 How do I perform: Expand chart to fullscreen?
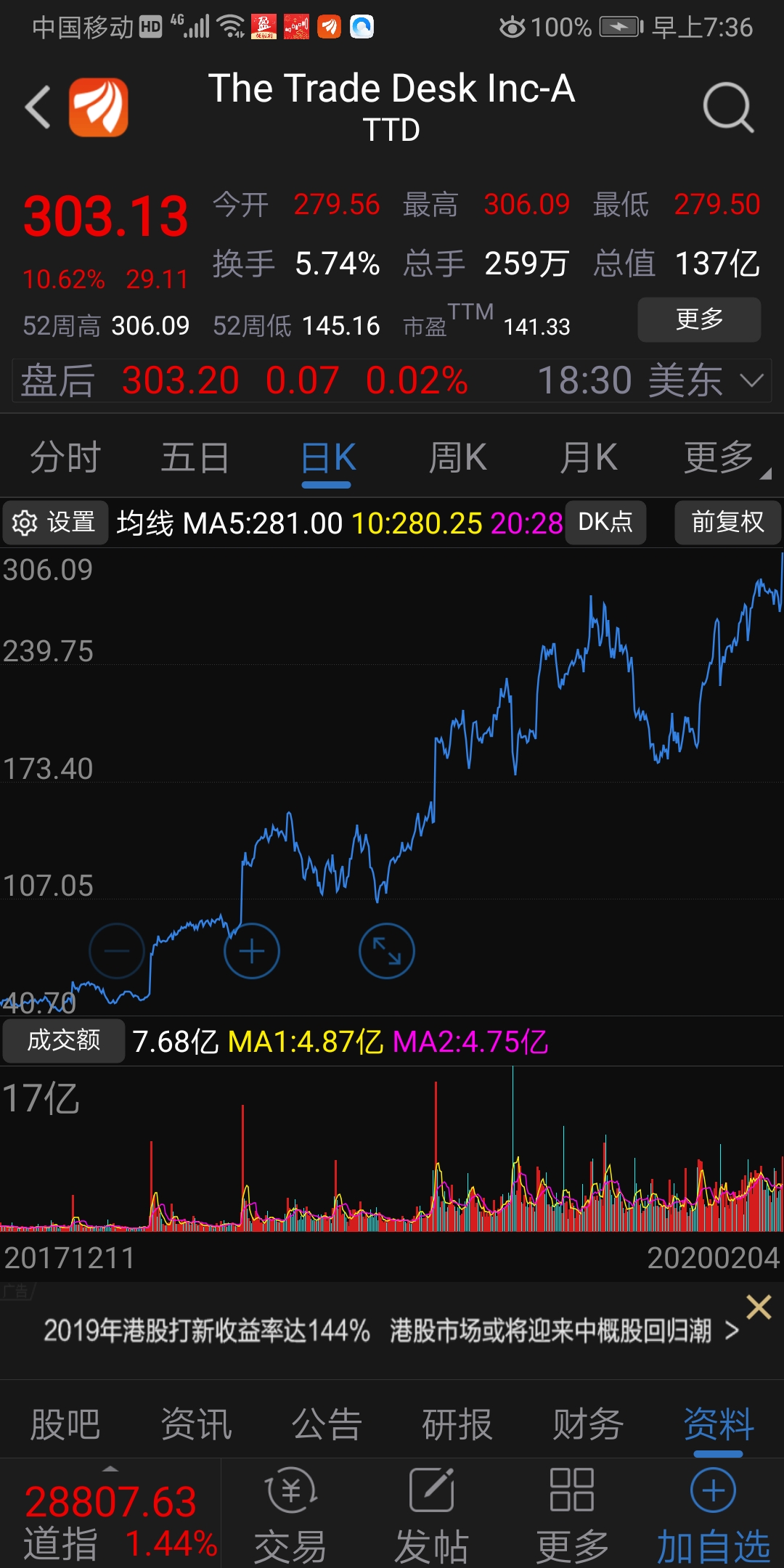(x=387, y=951)
